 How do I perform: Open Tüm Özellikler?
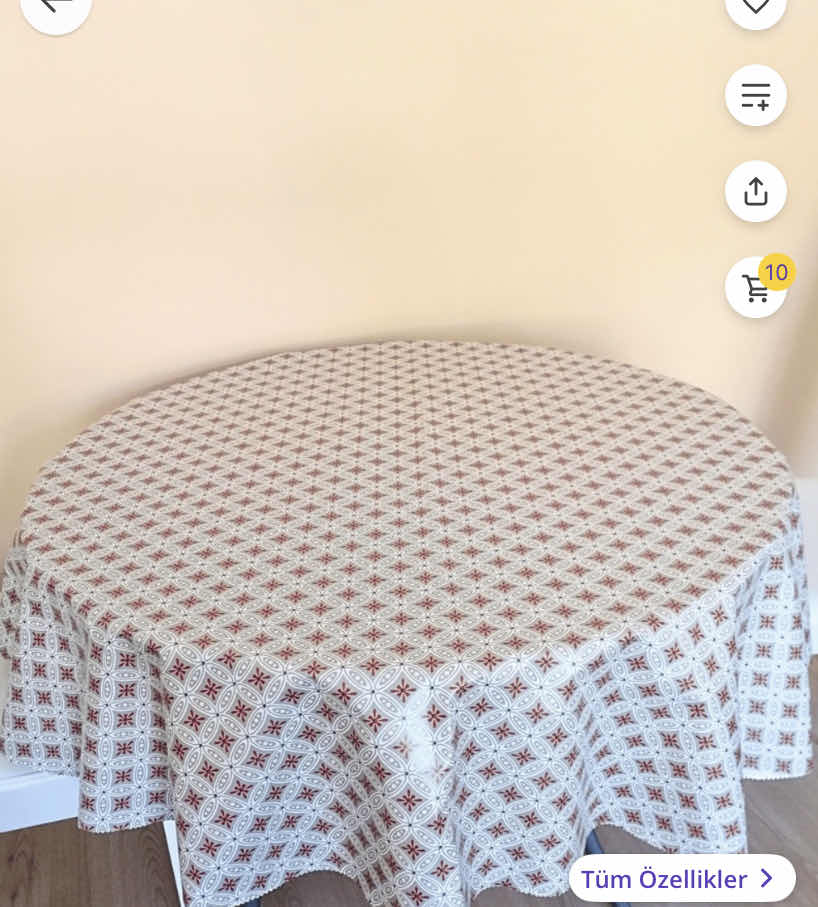[x=681, y=878]
